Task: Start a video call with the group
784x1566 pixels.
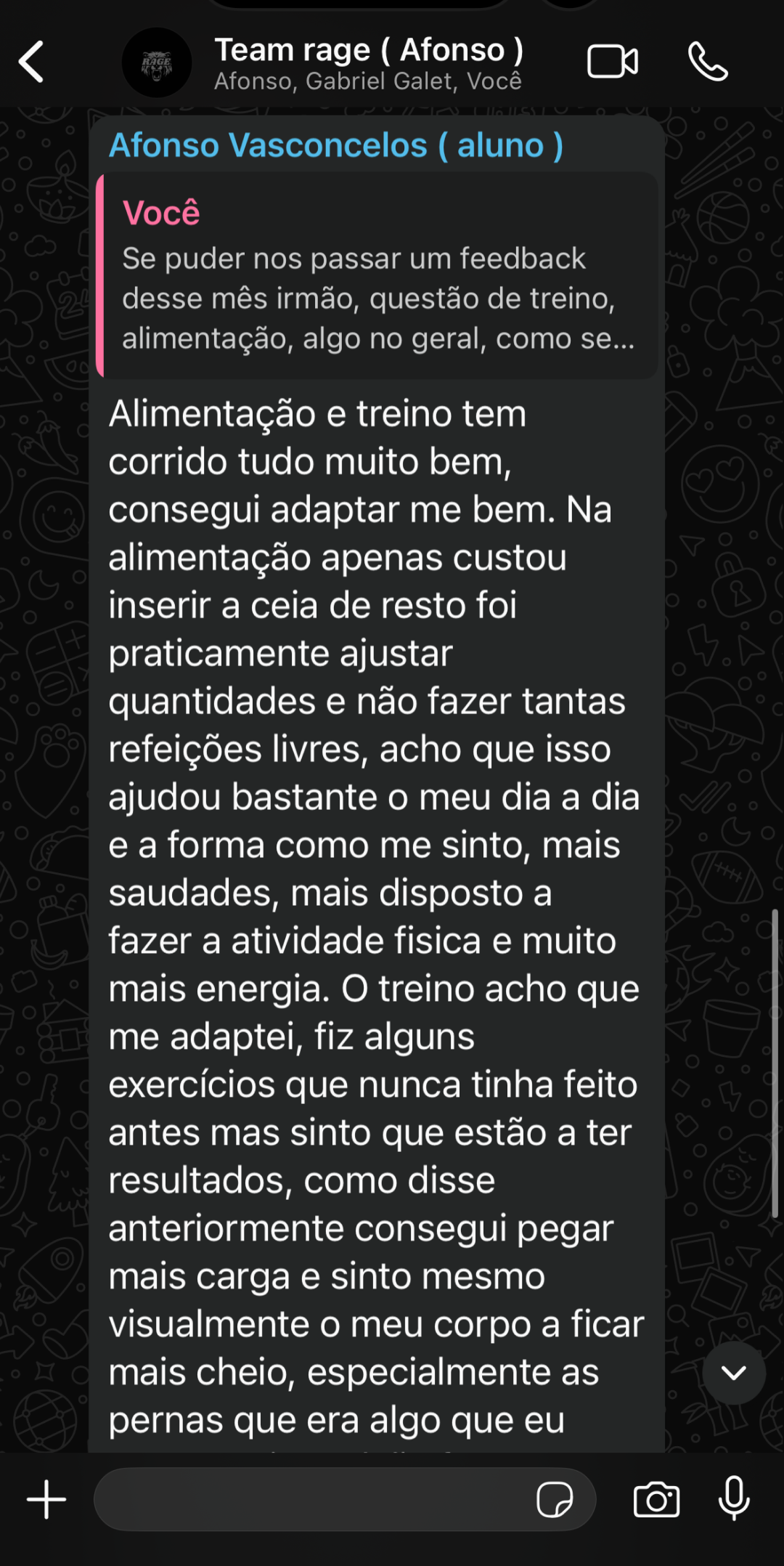Action: click(x=612, y=62)
